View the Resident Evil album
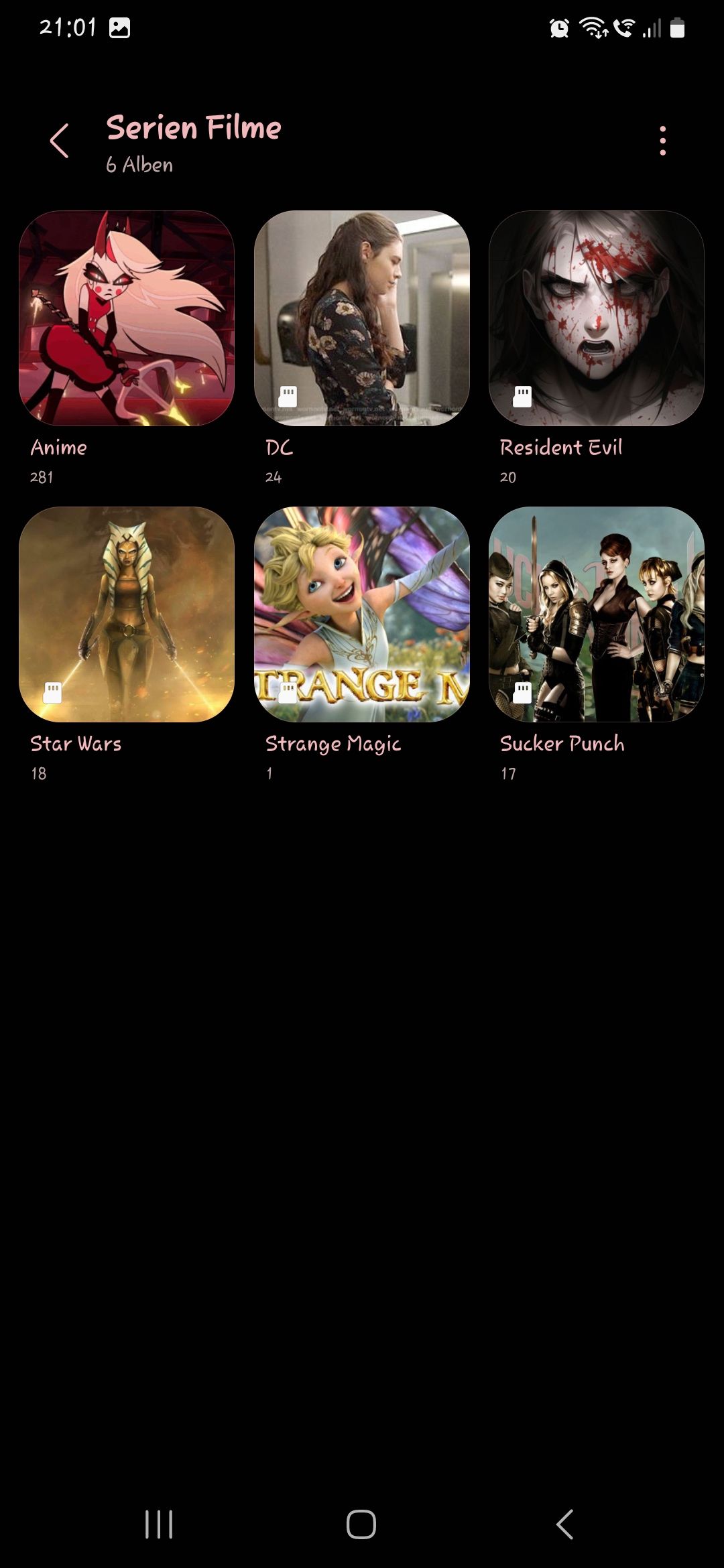724x1568 pixels. [597, 318]
